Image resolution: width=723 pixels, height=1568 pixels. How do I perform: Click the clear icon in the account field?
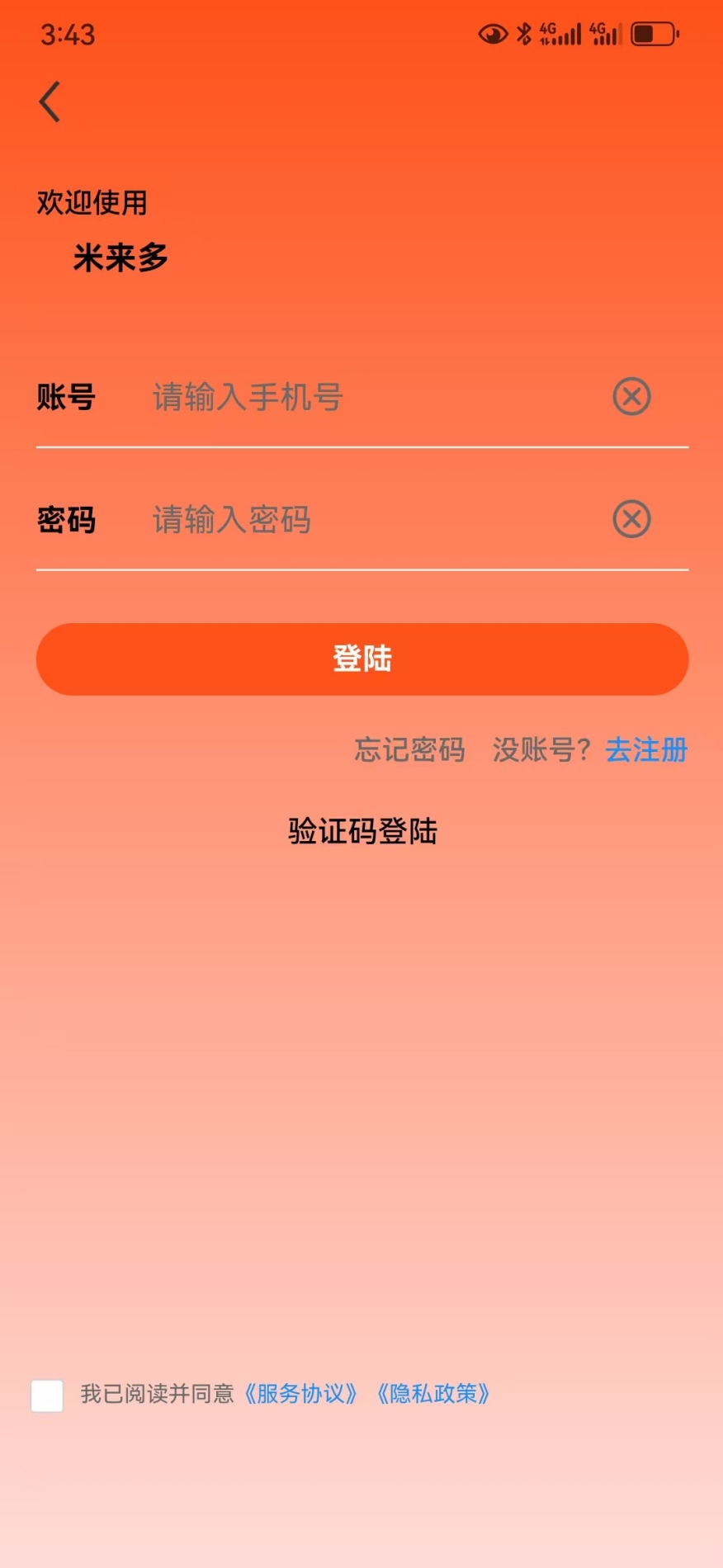631,396
